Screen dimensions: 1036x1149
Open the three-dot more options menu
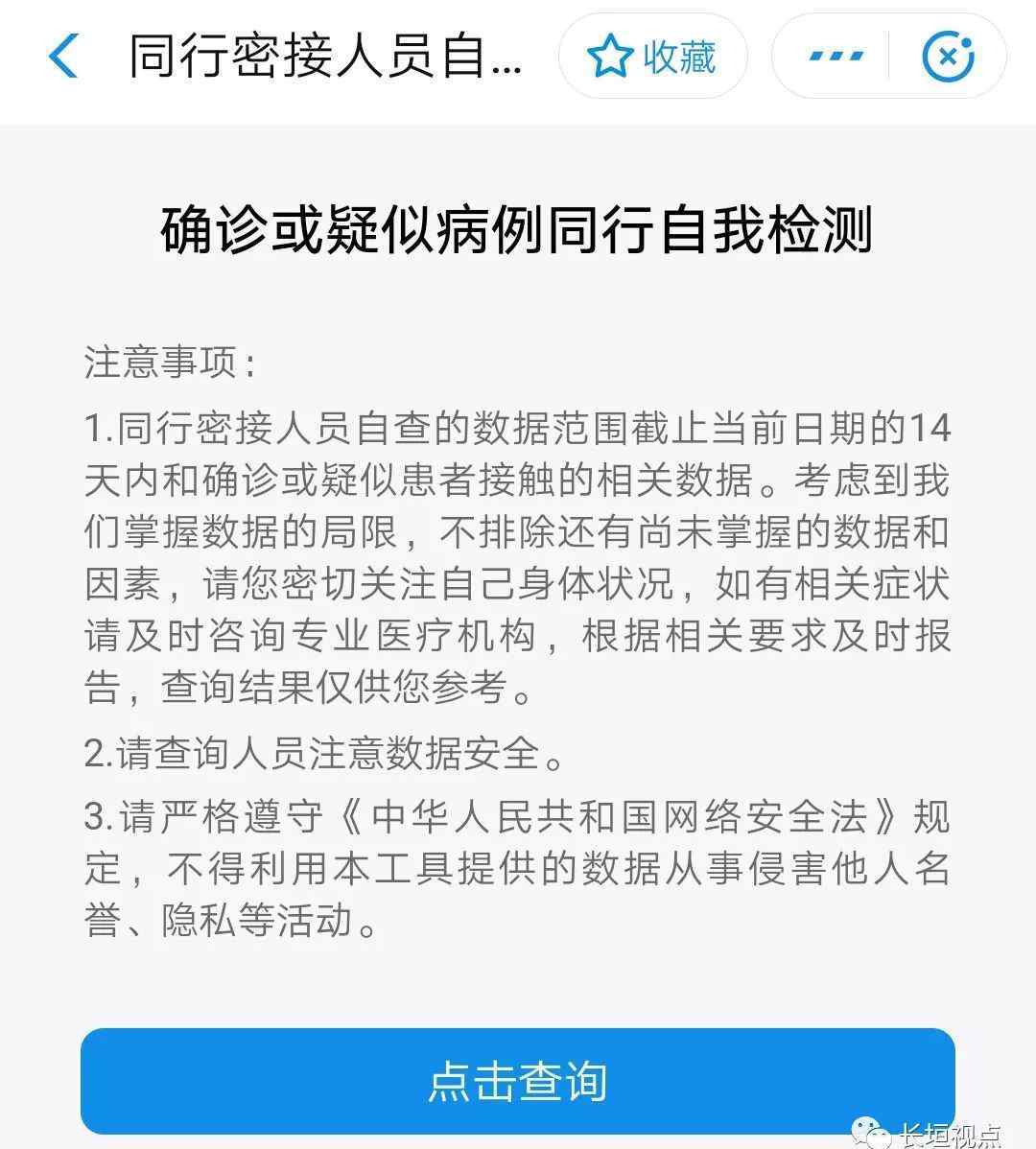coord(835,57)
